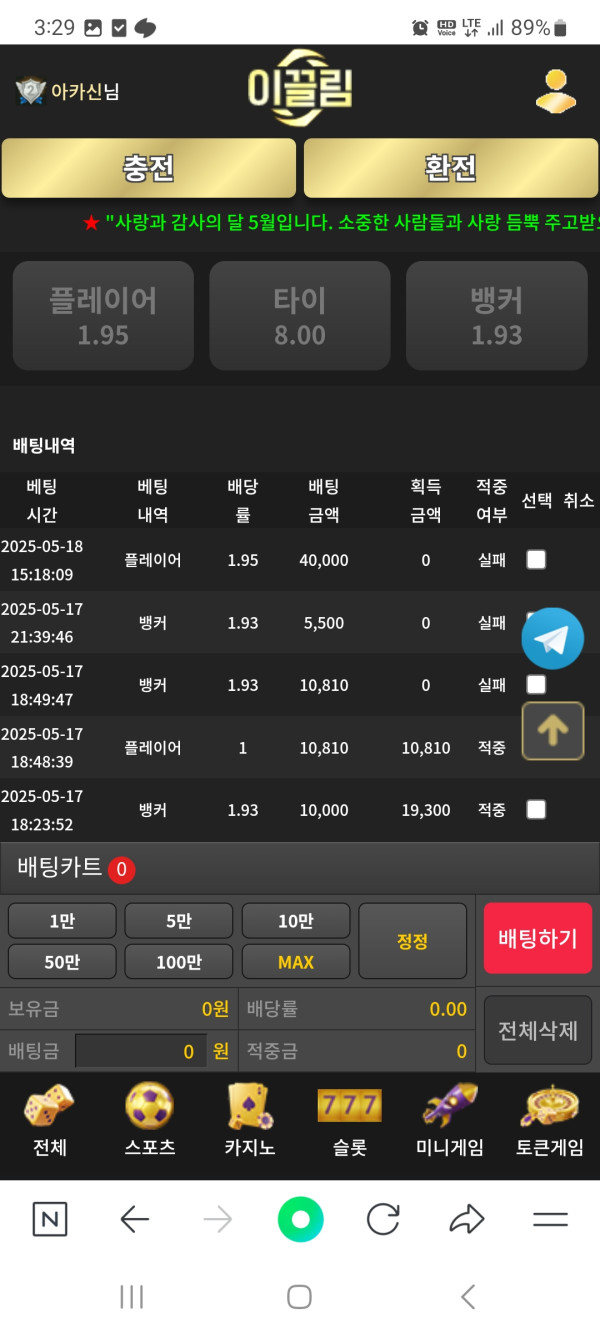Check the box for the 18:23:52 bet
Image resolution: width=600 pixels, height=1333 pixels.
point(536,809)
